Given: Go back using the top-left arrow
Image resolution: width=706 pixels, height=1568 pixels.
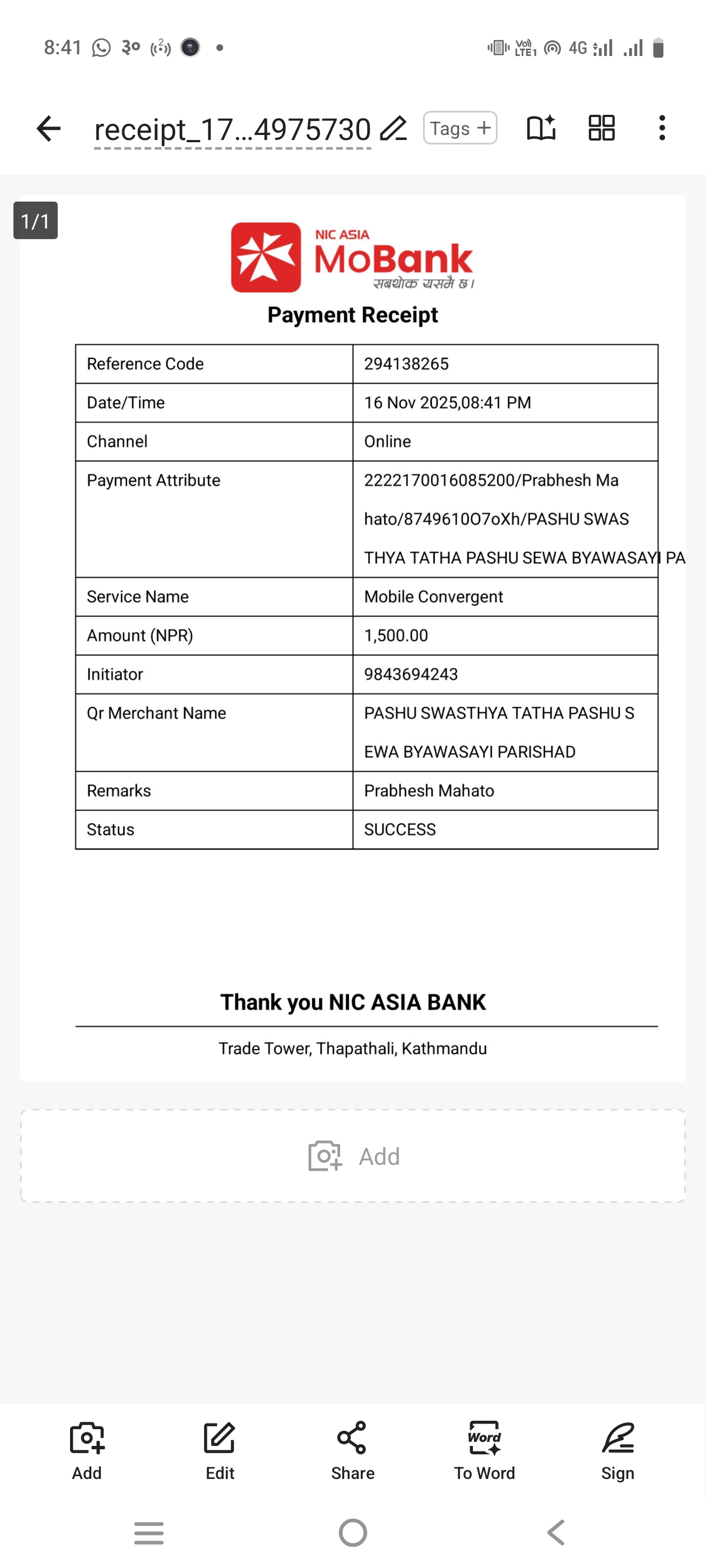Looking at the screenshot, I should pos(49,128).
